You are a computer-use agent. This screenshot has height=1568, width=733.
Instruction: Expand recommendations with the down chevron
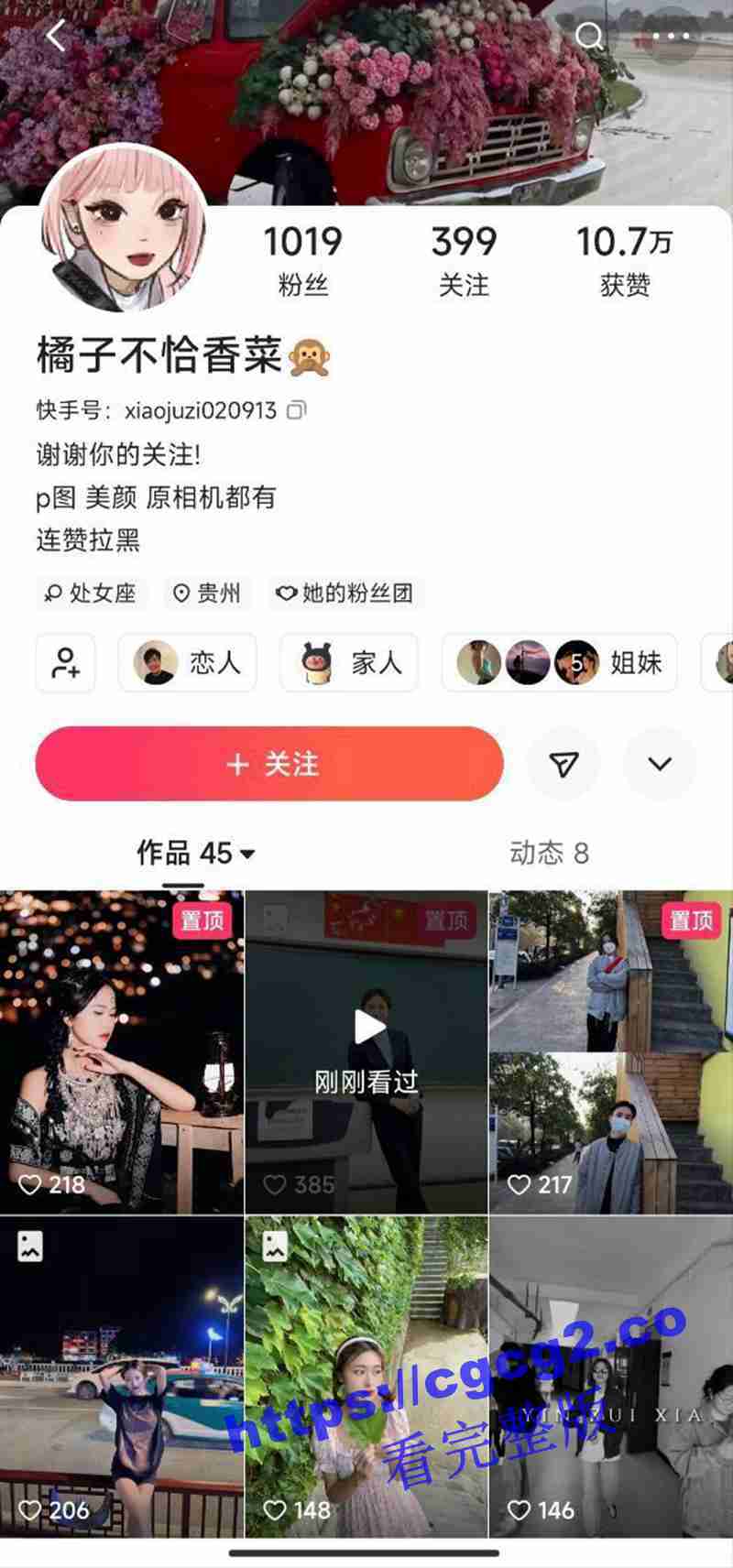tap(660, 764)
